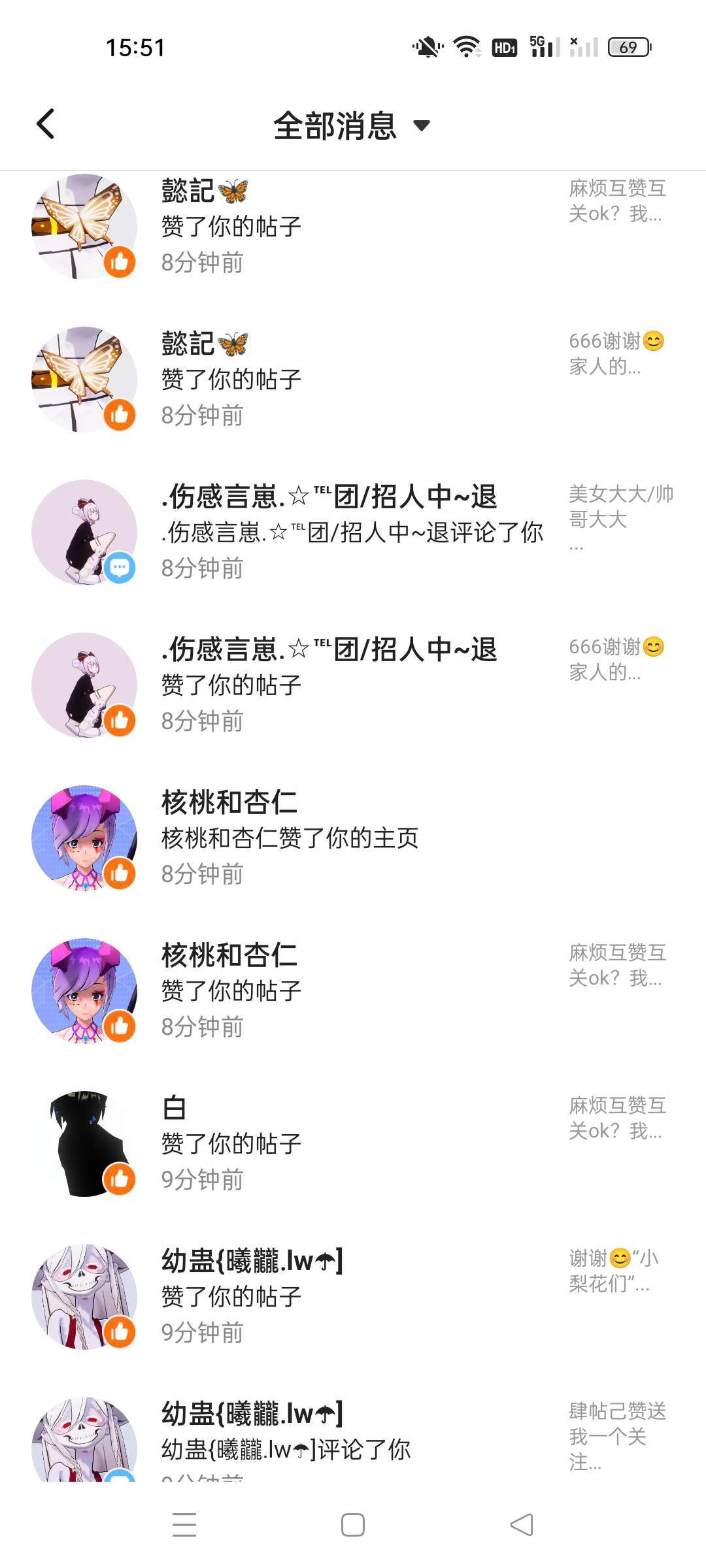Open 幼蛊's 赞了你的帖子 notification
706x1568 pixels.
(x=353, y=1297)
